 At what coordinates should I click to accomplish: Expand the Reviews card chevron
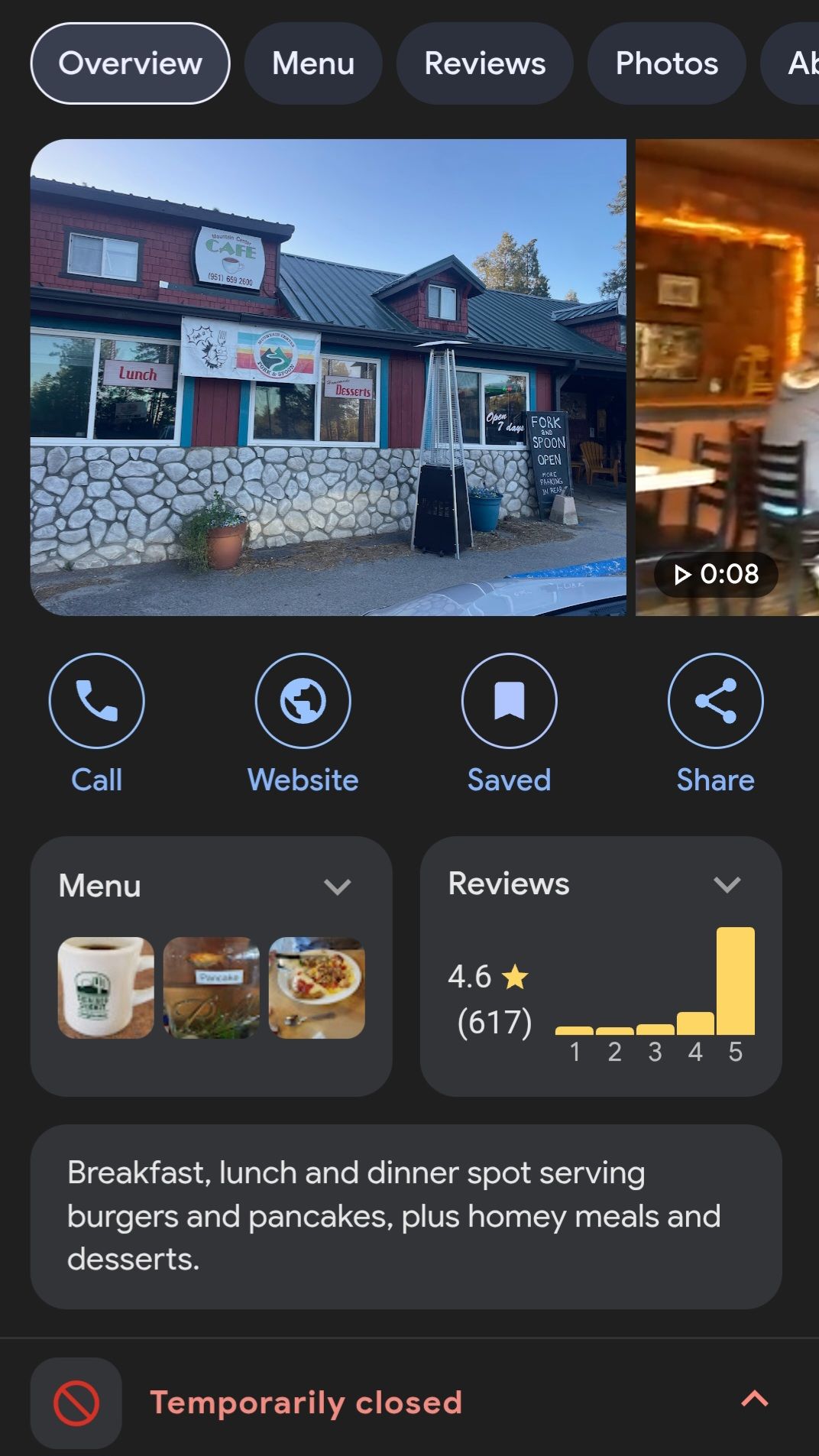(x=727, y=884)
